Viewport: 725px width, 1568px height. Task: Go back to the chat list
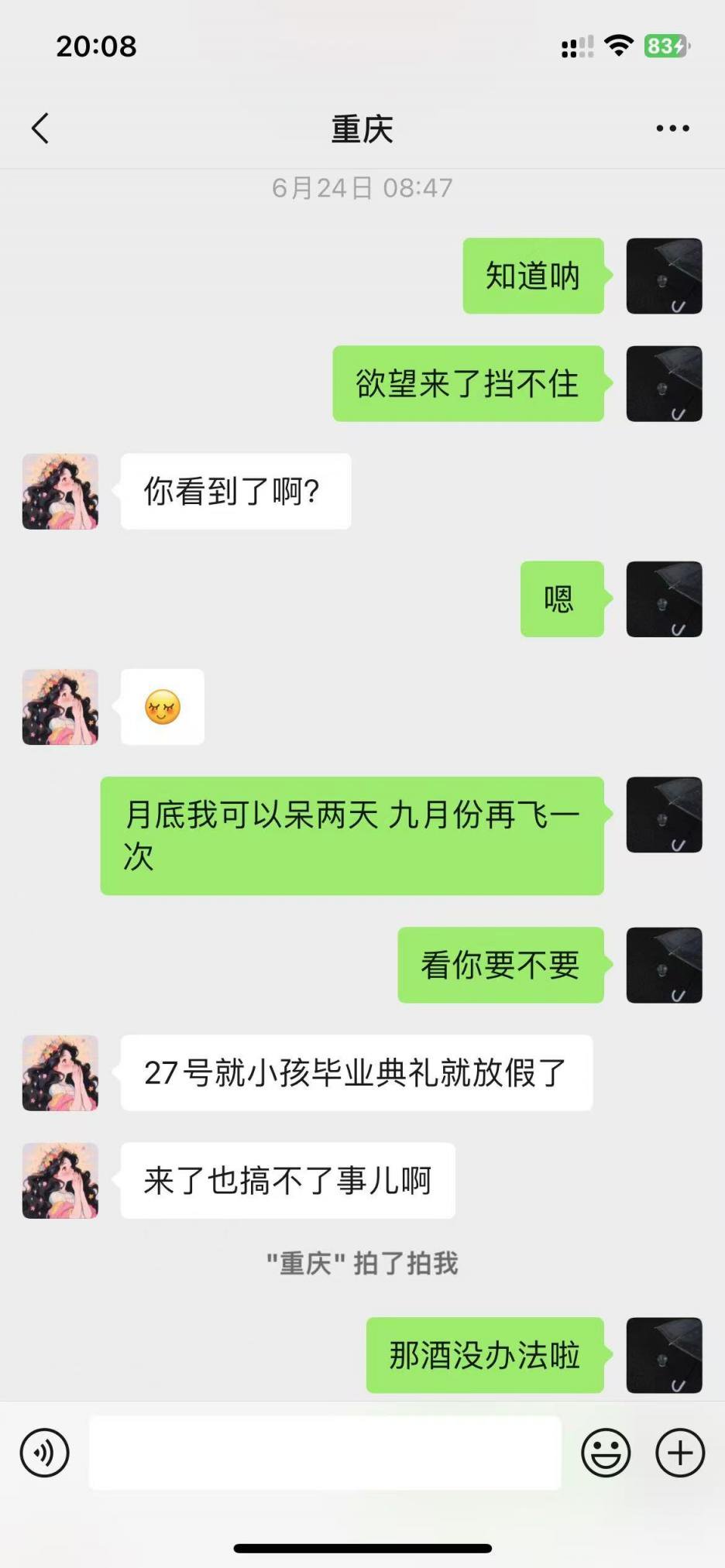(x=41, y=129)
